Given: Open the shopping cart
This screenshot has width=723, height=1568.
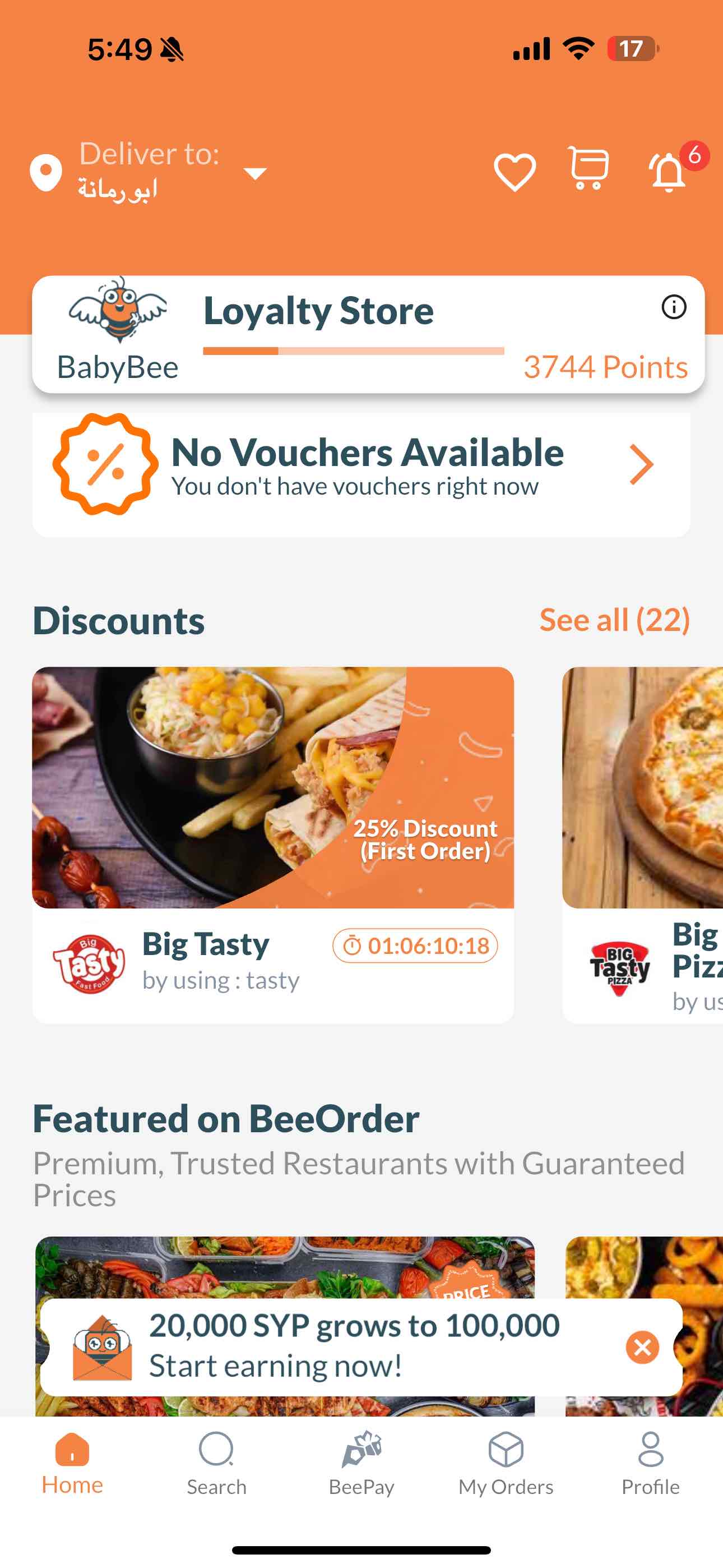Looking at the screenshot, I should pyautogui.click(x=588, y=169).
